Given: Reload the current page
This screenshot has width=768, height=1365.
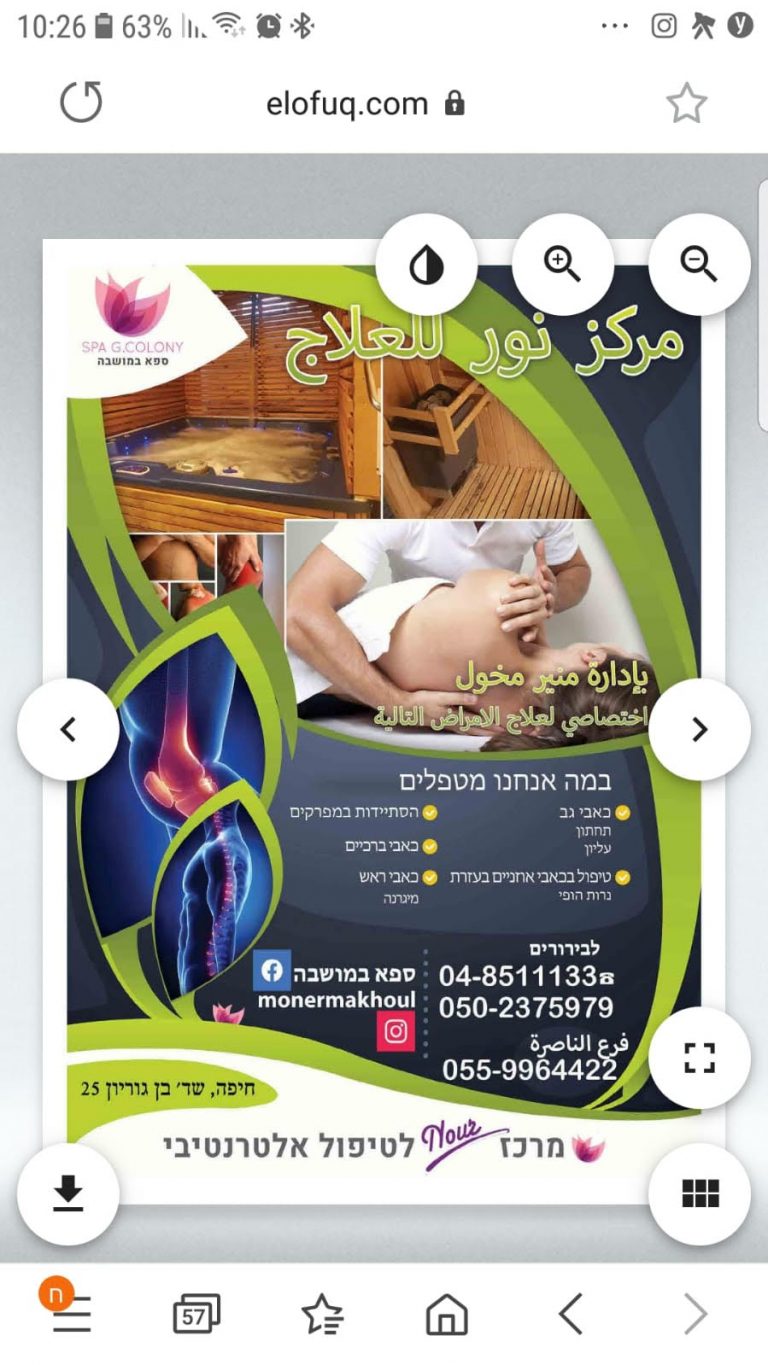Looking at the screenshot, I should click(81, 102).
